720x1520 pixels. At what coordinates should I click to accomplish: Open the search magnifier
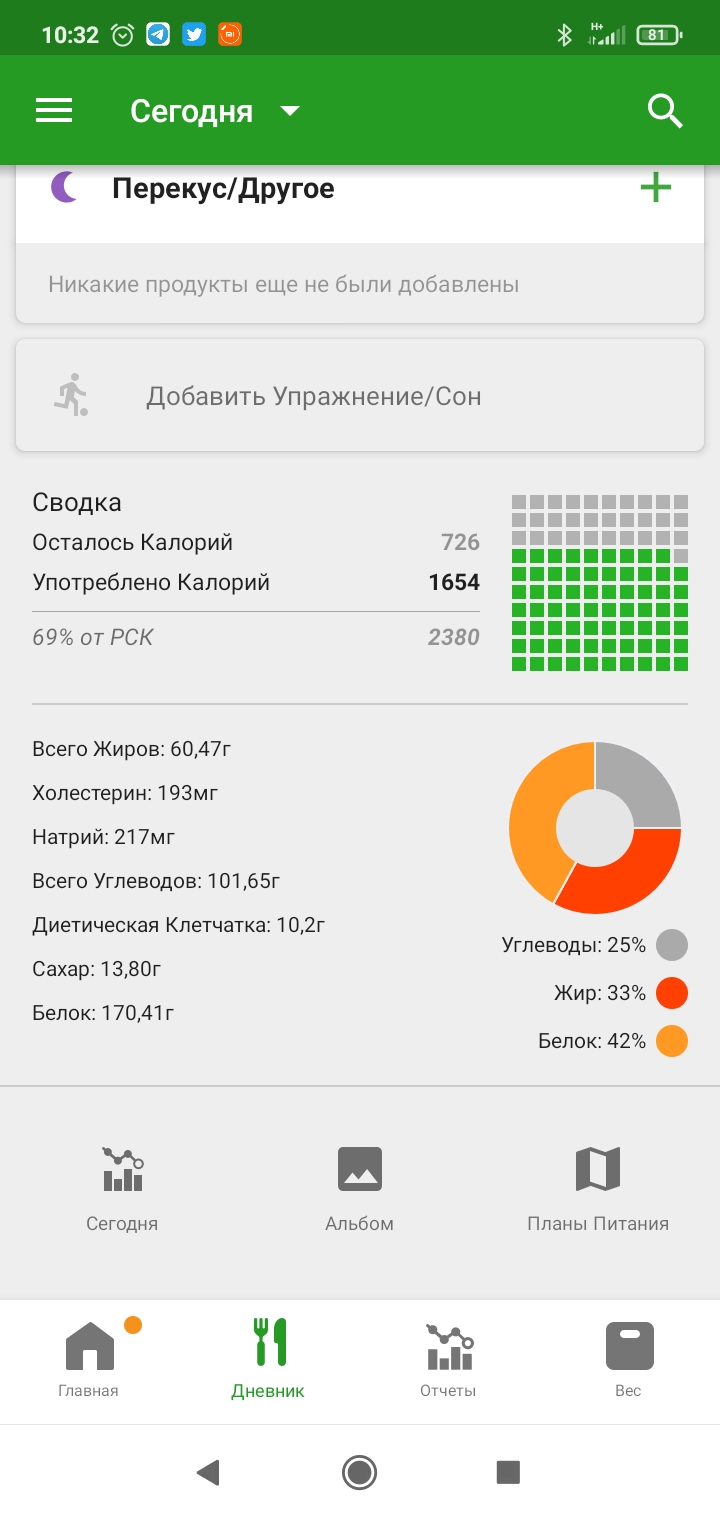coord(664,111)
